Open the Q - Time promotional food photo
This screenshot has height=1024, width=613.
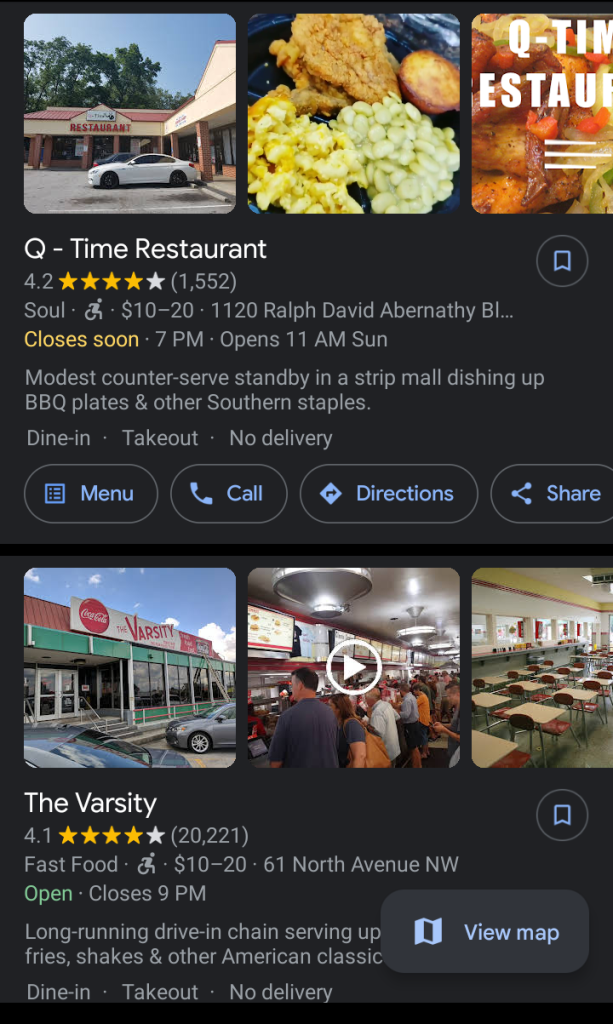point(542,113)
